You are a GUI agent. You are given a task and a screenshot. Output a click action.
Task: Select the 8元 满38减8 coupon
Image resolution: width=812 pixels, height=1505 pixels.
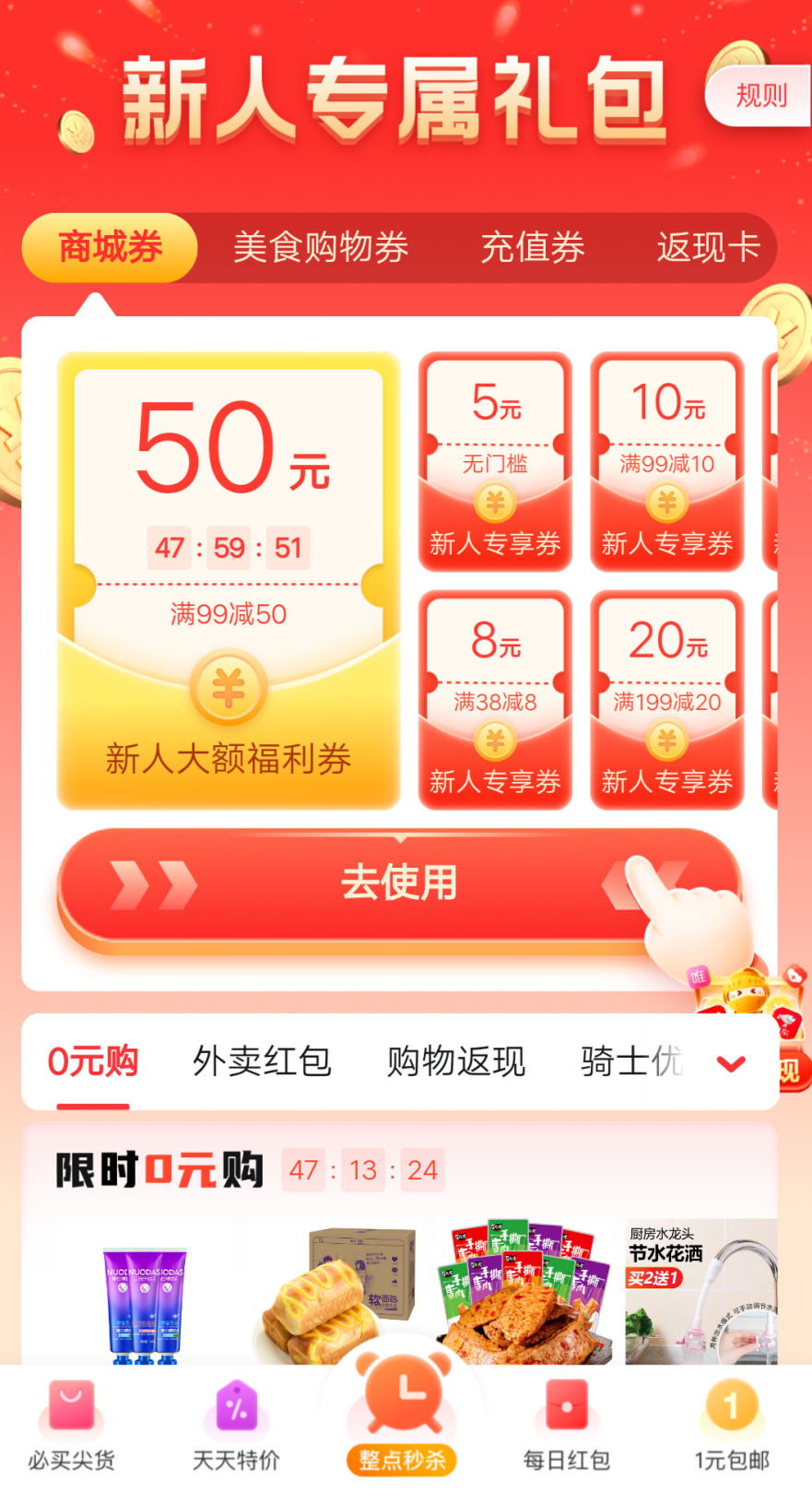pyautogui.click(x=496, y=699)
